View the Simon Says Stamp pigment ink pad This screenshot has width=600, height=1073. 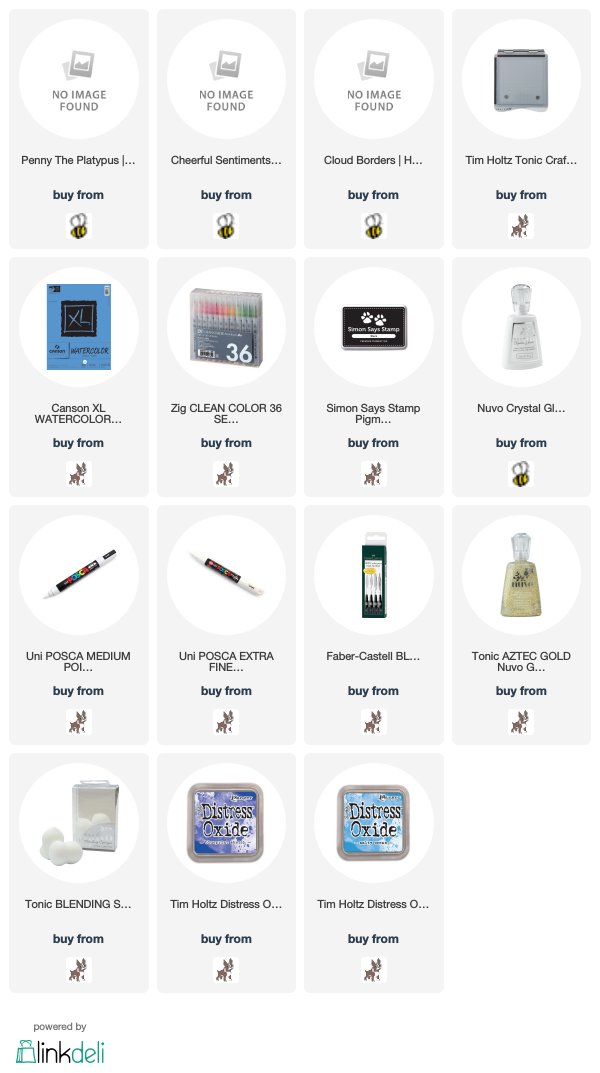(374, 377)
